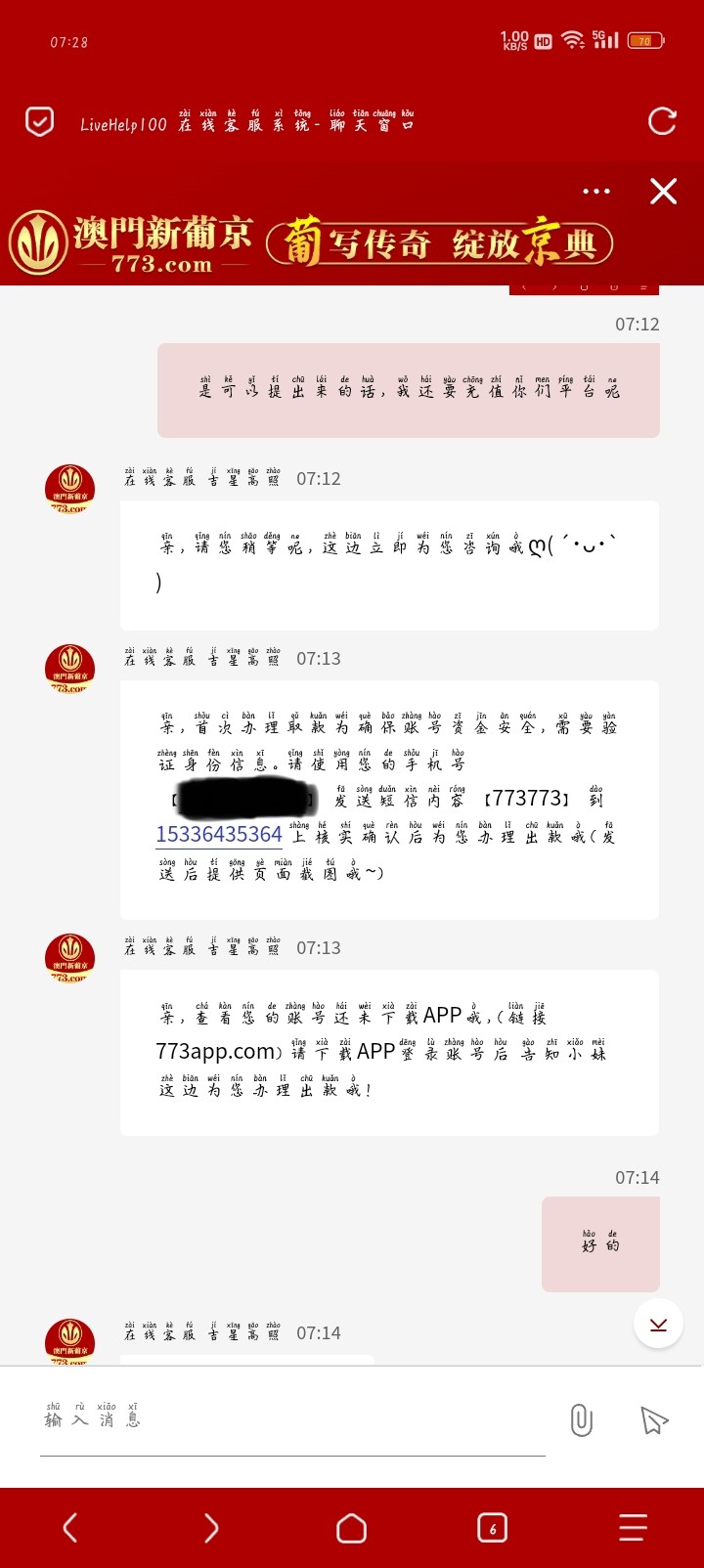Open the tab switcher showing 6 tabs
Image resolution: width=704 pixels, height=1568 pixels.
(492, 1528)
